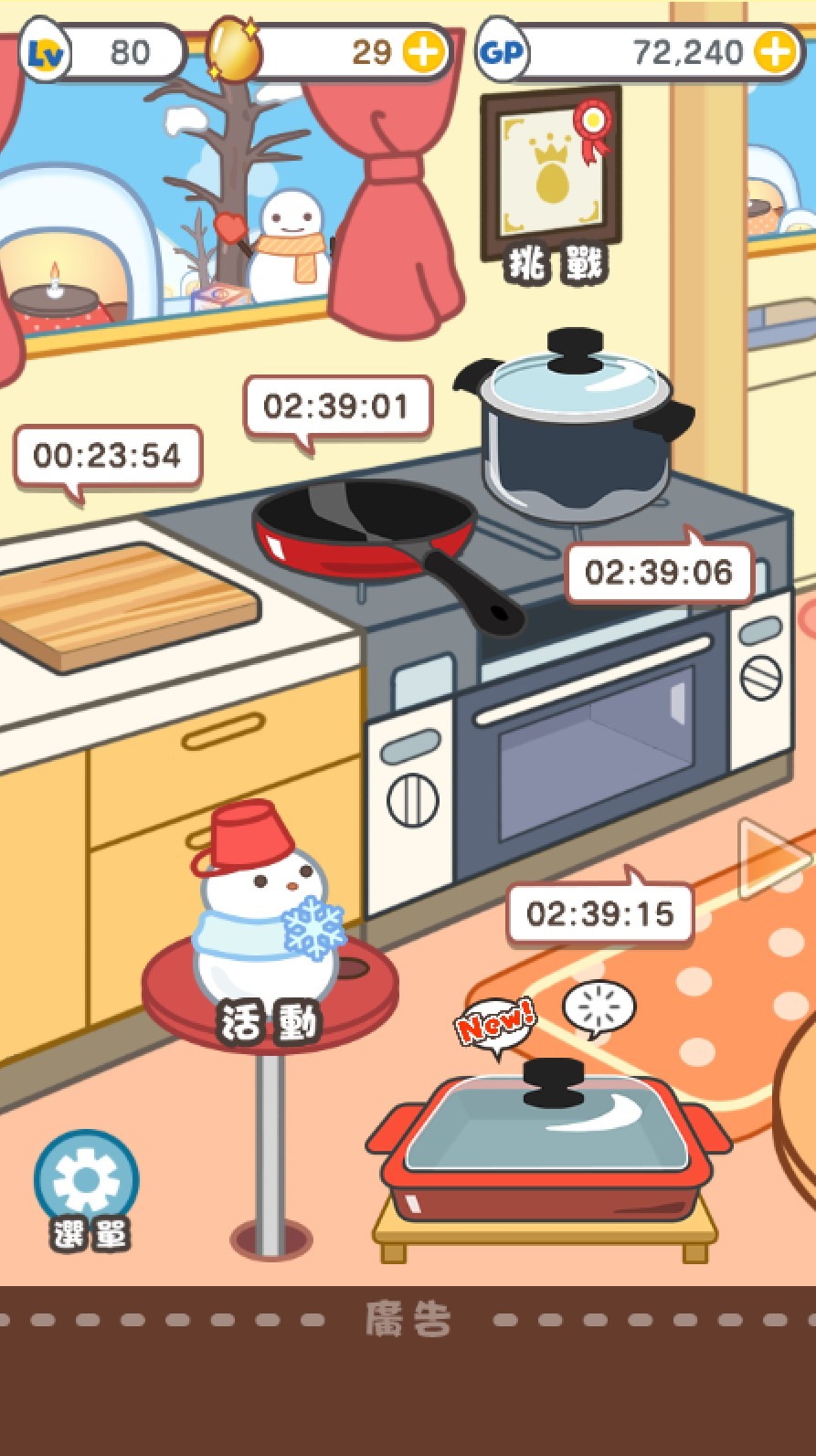The image size is (816, 1456).
Task: Tap the plus button beside the GP balance
Action: (776, 52)
